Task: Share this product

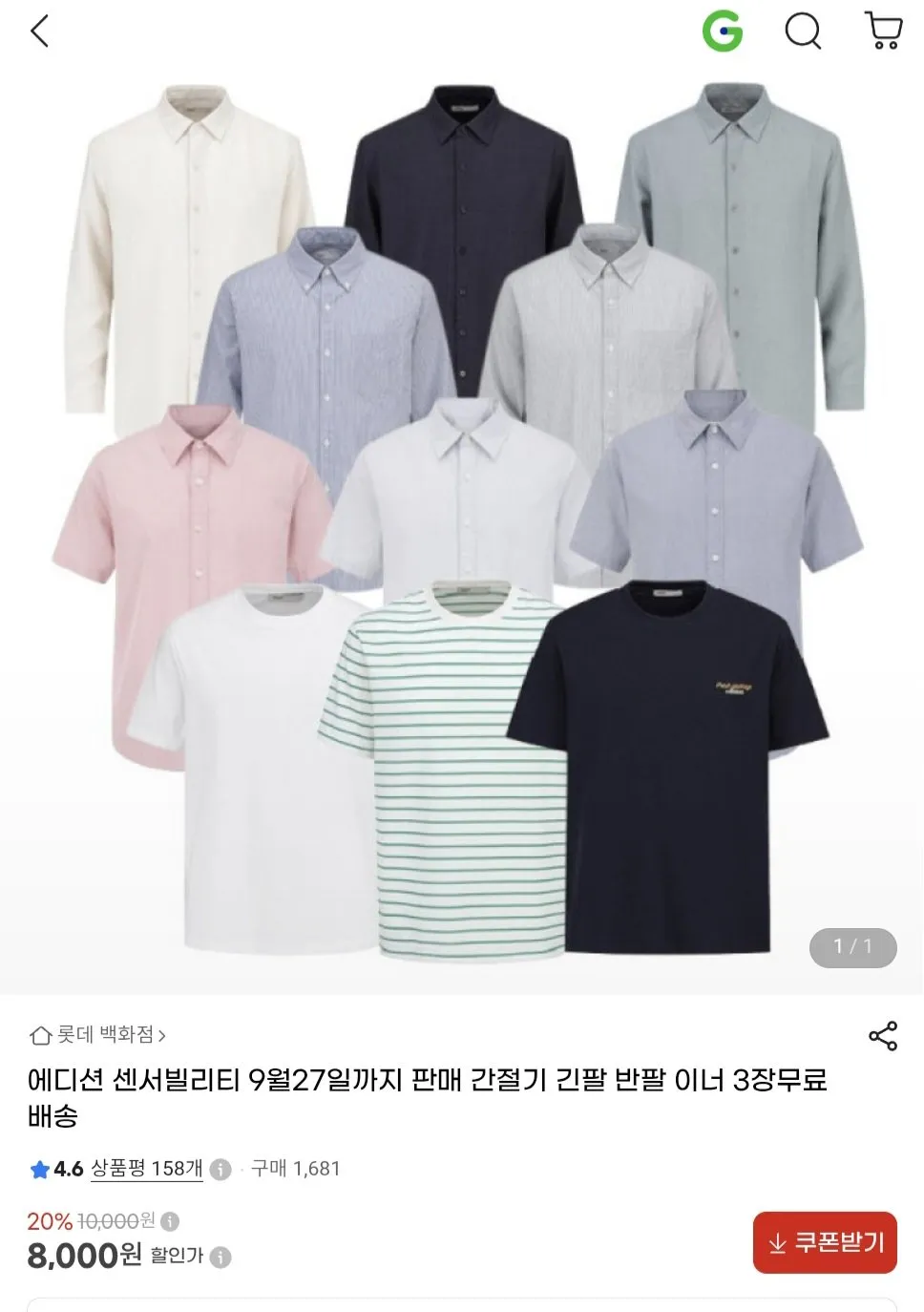Action: 883,1036
